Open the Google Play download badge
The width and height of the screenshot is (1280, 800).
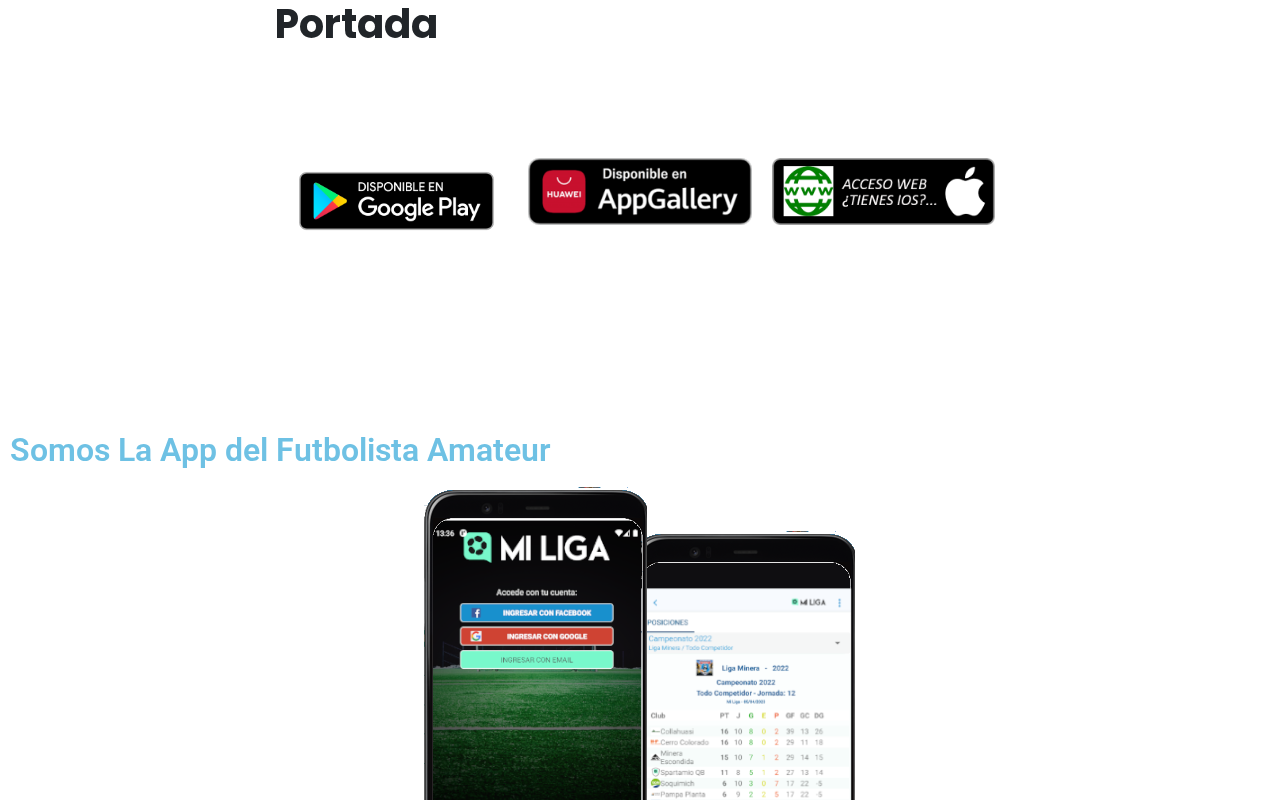click(x=396, y=201)
